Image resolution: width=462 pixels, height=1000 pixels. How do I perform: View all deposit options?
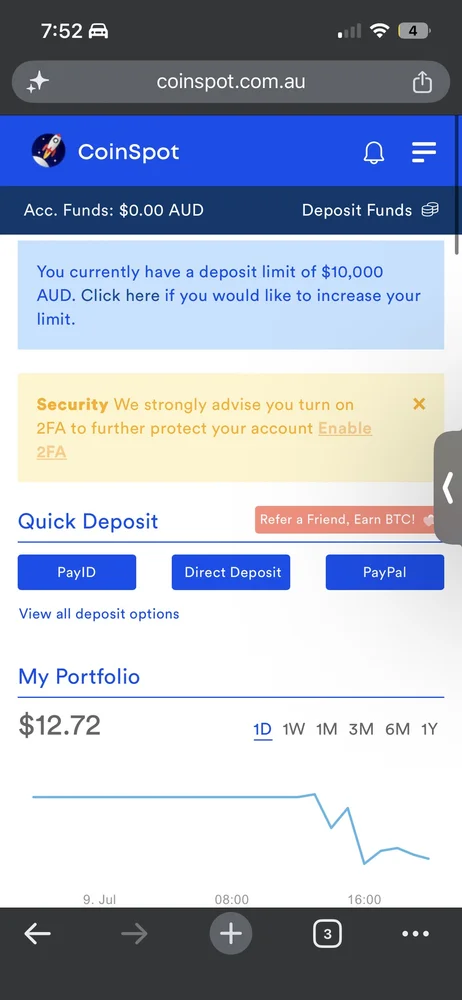tap(99, 614)
